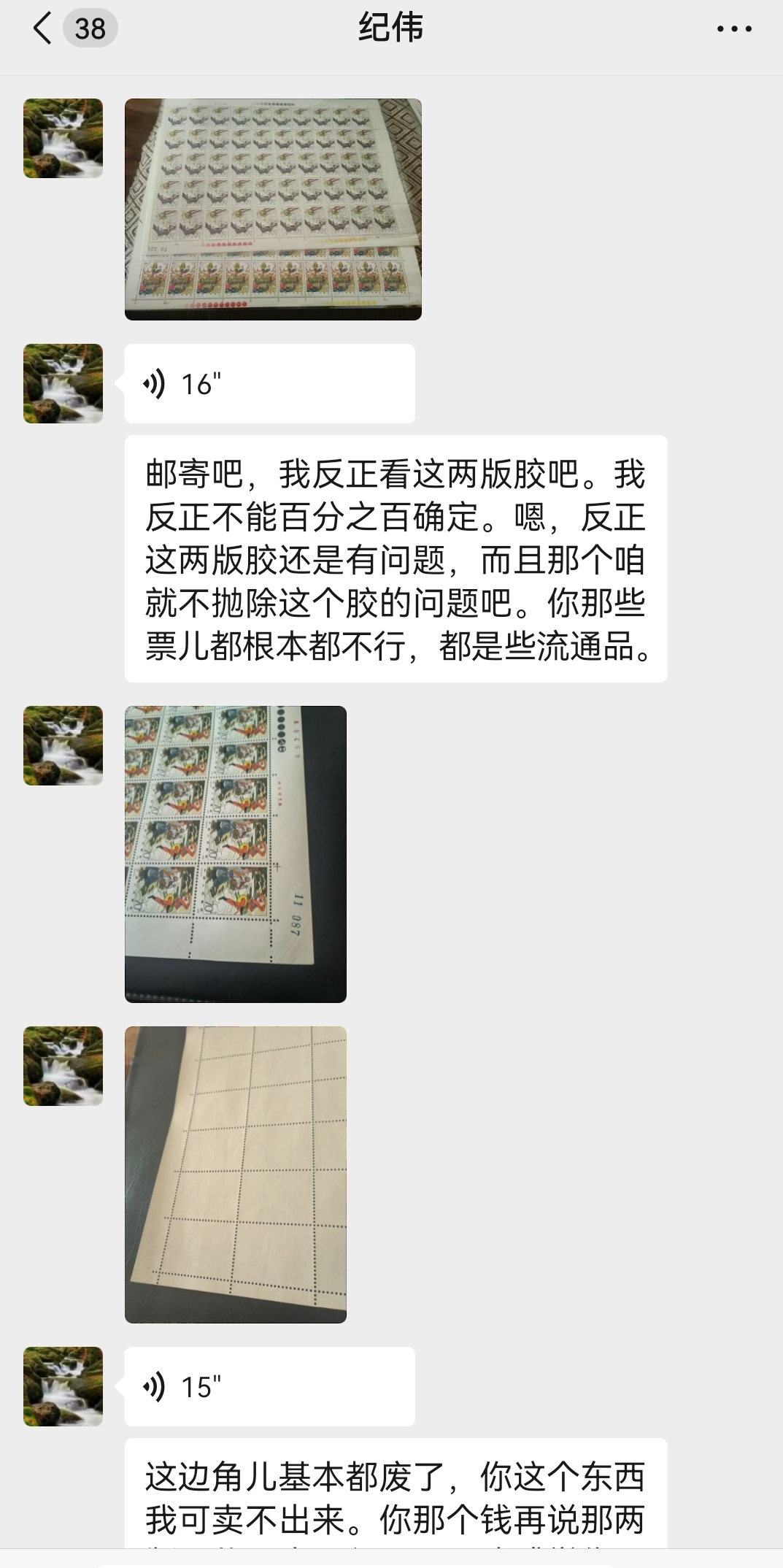Open the photo of the blank sheet back
This screenshot has height=1568, width=783.
[x=236, y=1175]
